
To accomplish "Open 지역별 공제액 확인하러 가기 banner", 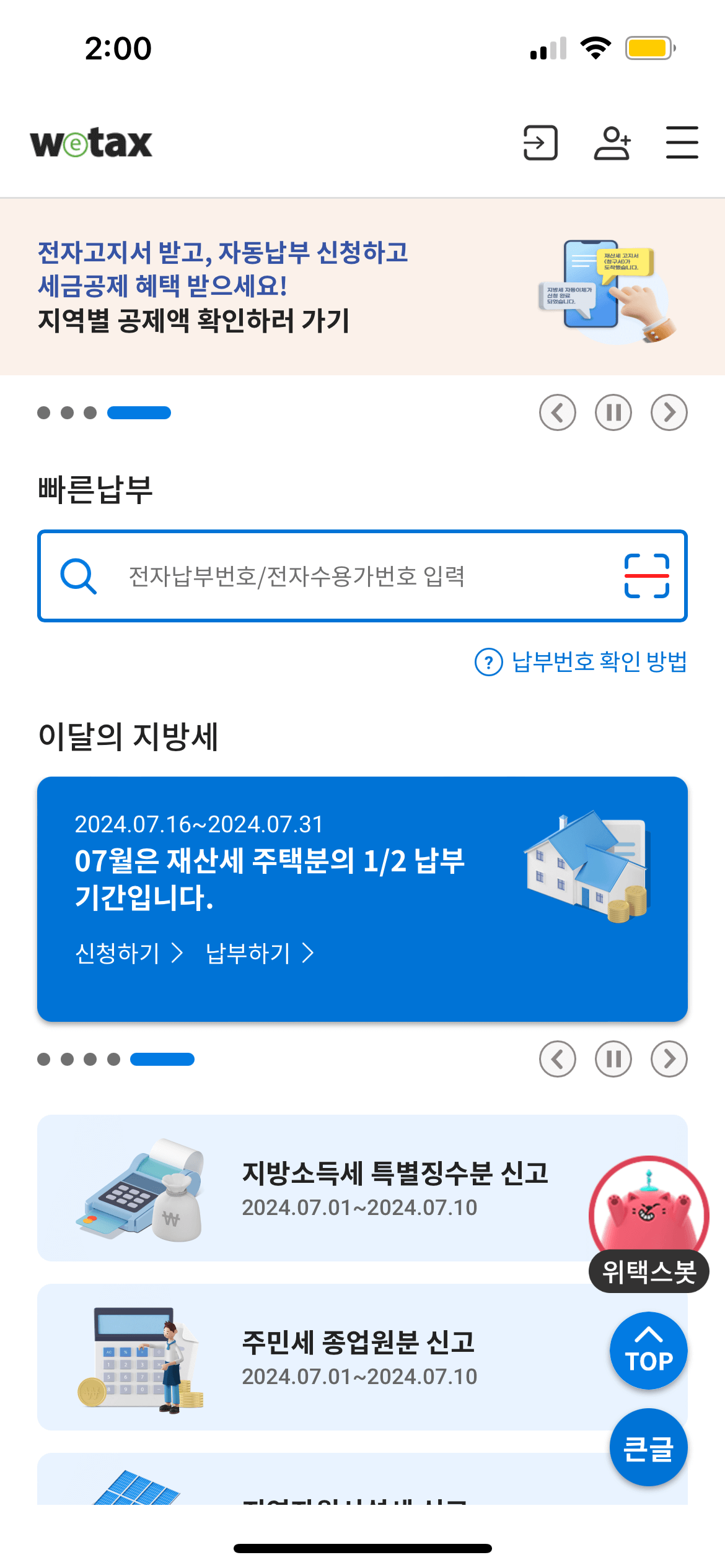I will pyautogui.click(x=194, y=321).
